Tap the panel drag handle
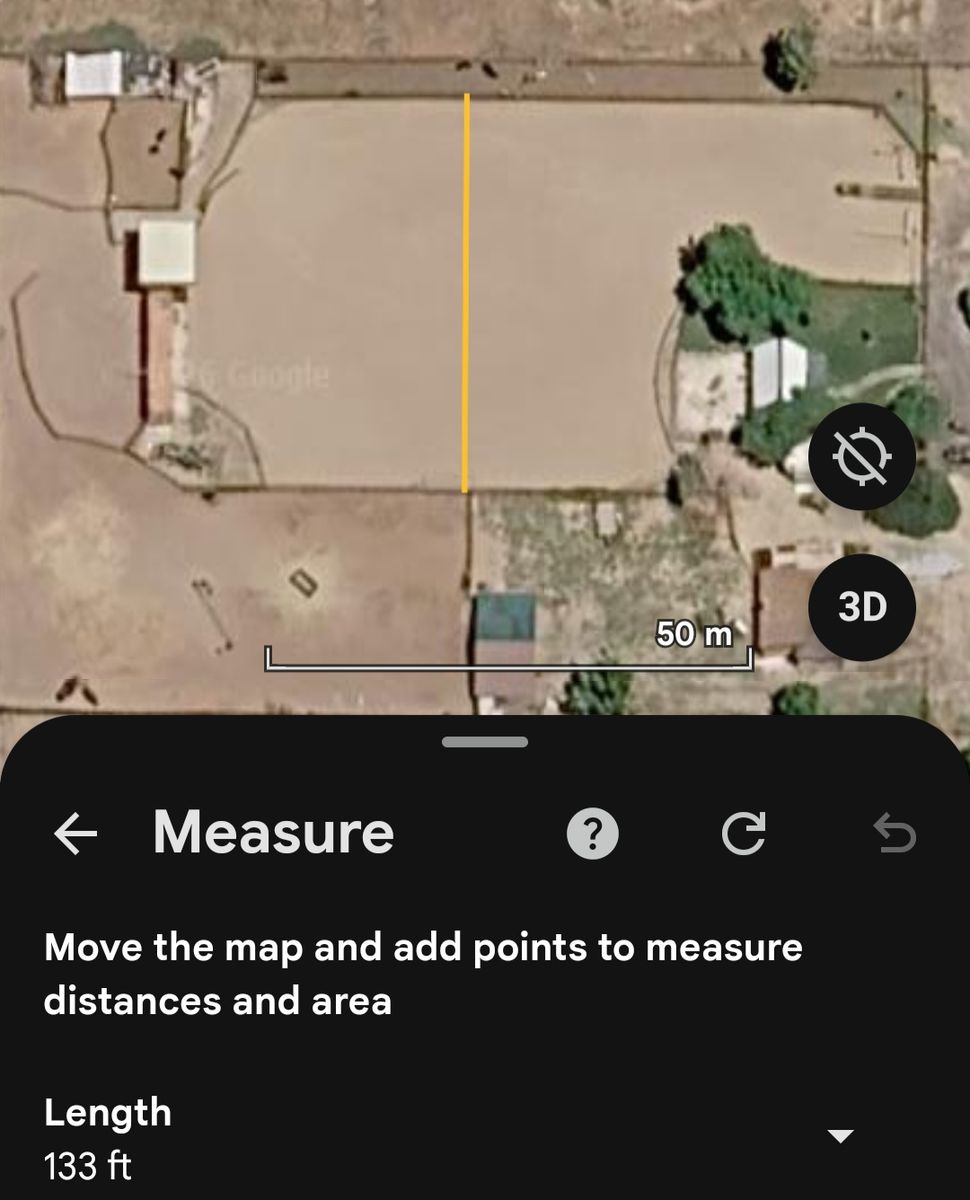The height and width of the screenshot is (1200, 970). click(485, 742)
